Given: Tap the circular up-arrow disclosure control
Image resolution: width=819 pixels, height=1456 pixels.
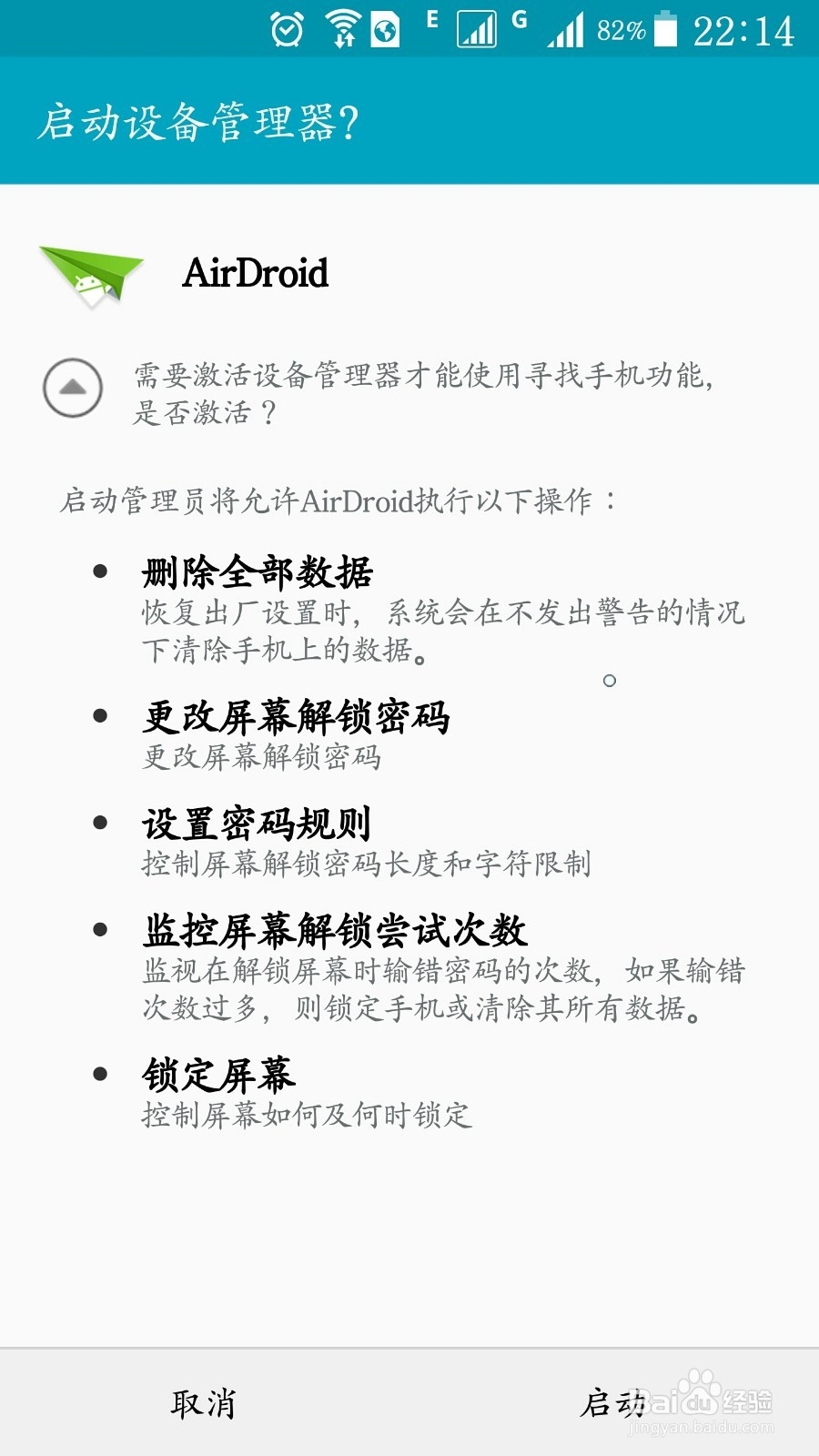Looking at the screenshot, I should 72,388.
